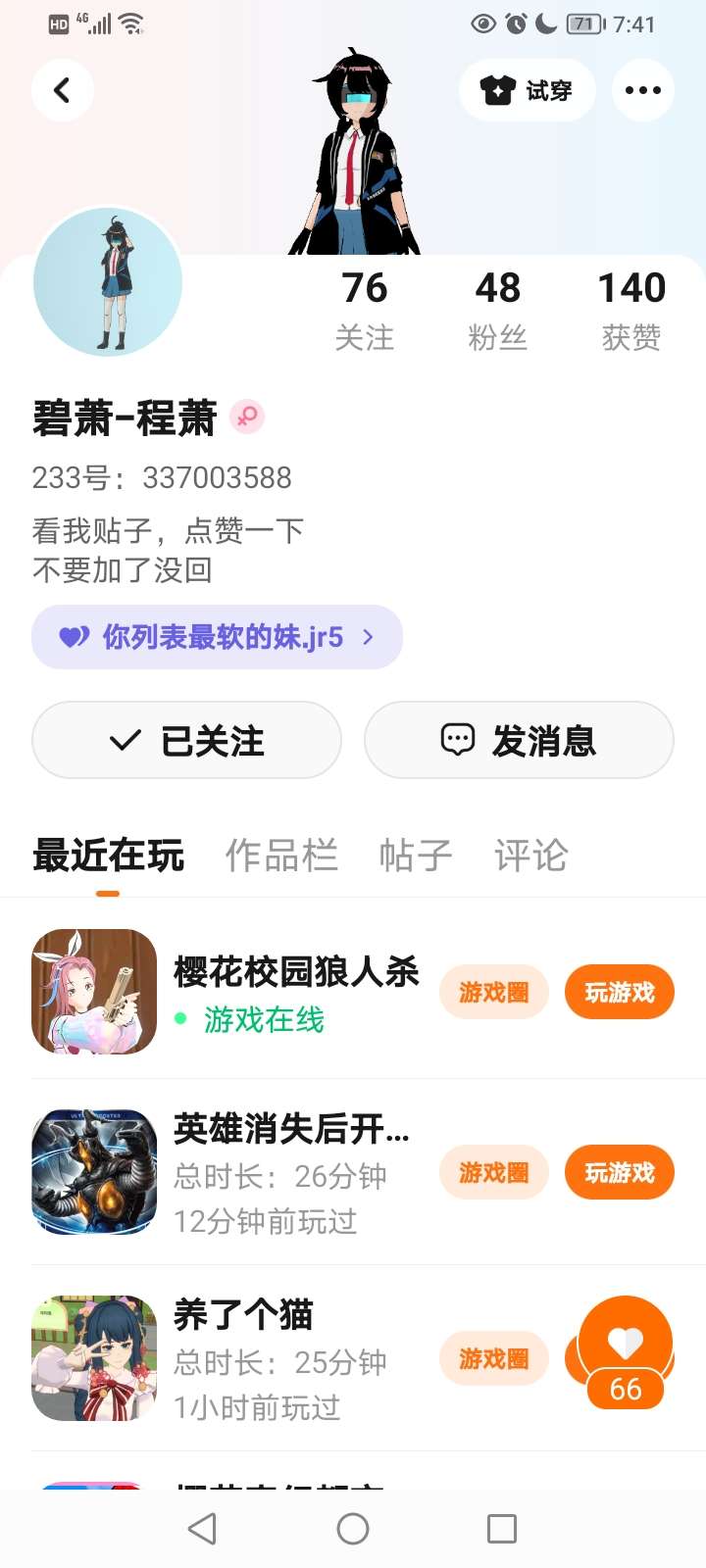Image resolution: width=706 pixels, height=1568 pixels.
Task: Open the three-dot overflow menu
Action: (x=642, y=90)
